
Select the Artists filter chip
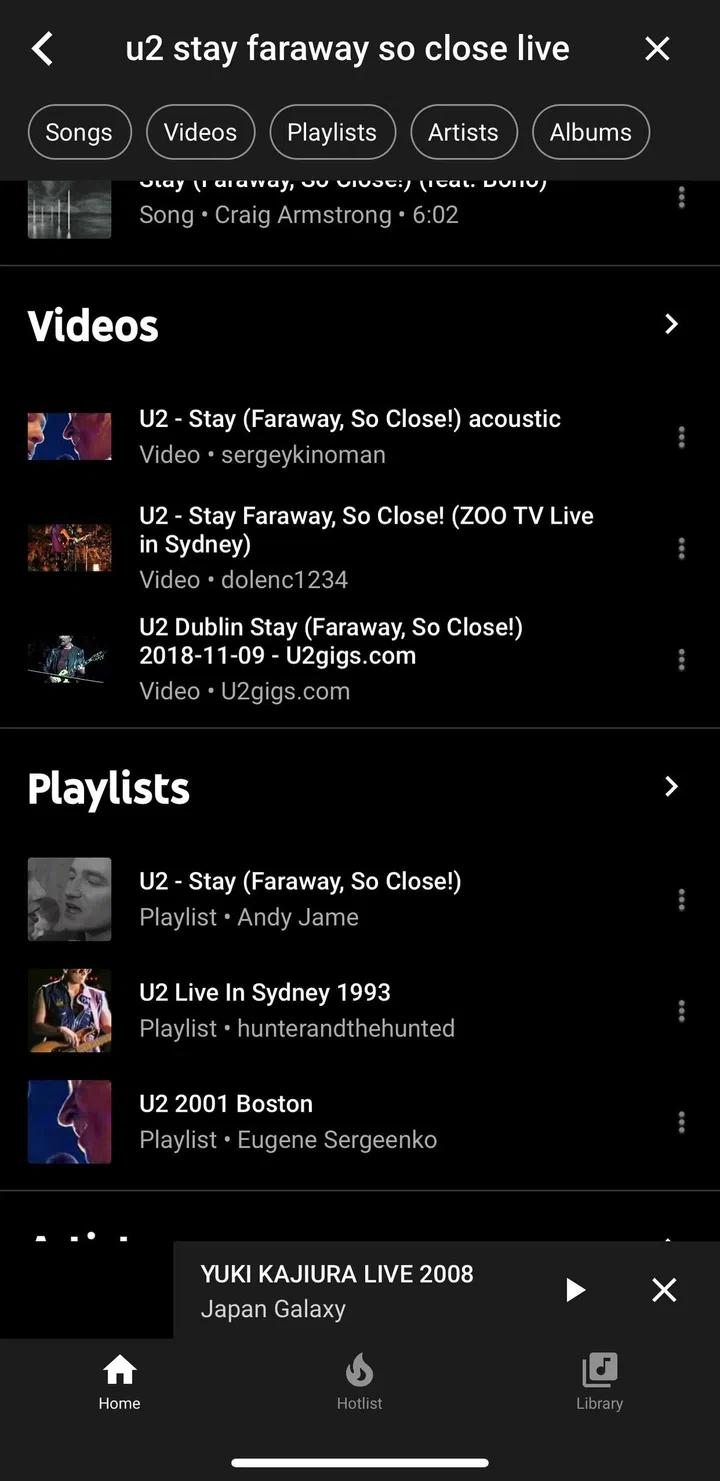[x=463, y=132]
